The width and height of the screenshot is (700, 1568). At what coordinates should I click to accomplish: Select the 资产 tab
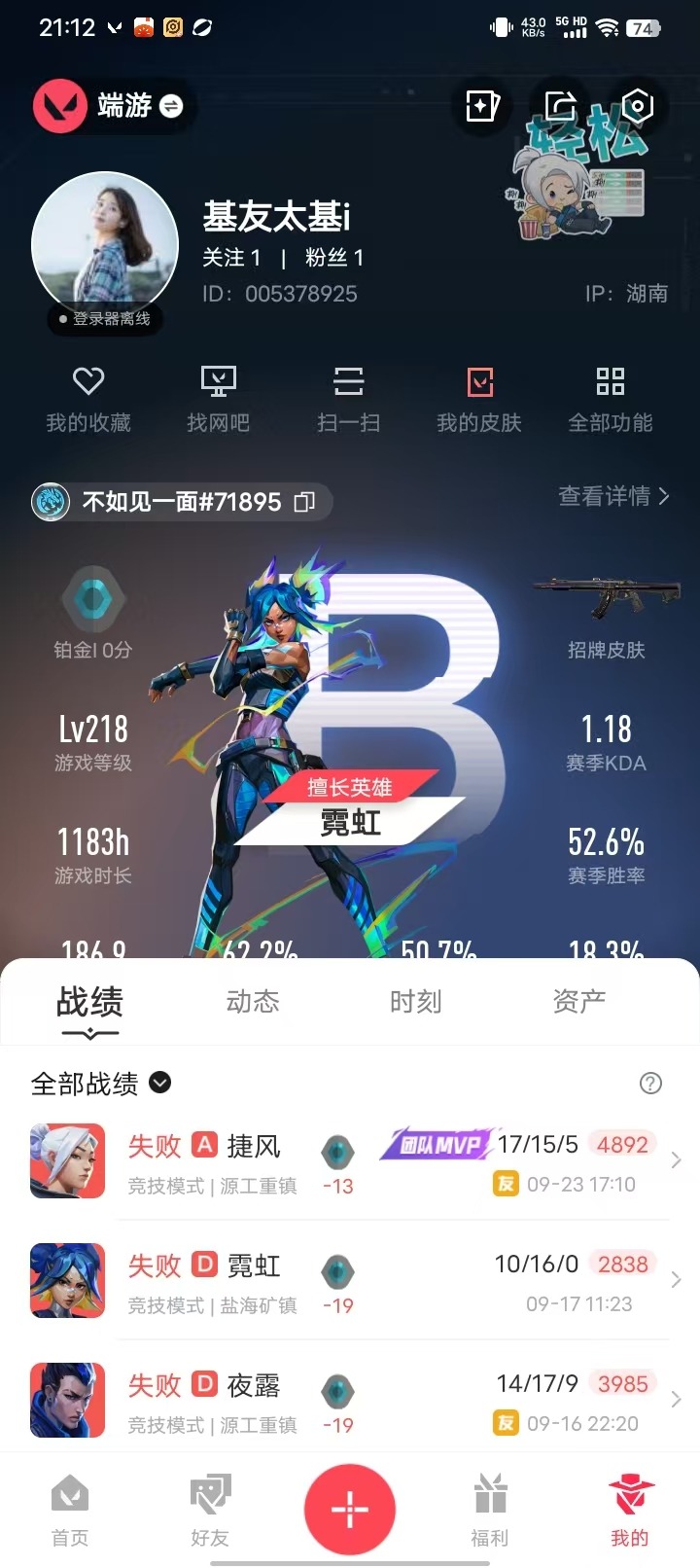click(x=579, y=1002)
